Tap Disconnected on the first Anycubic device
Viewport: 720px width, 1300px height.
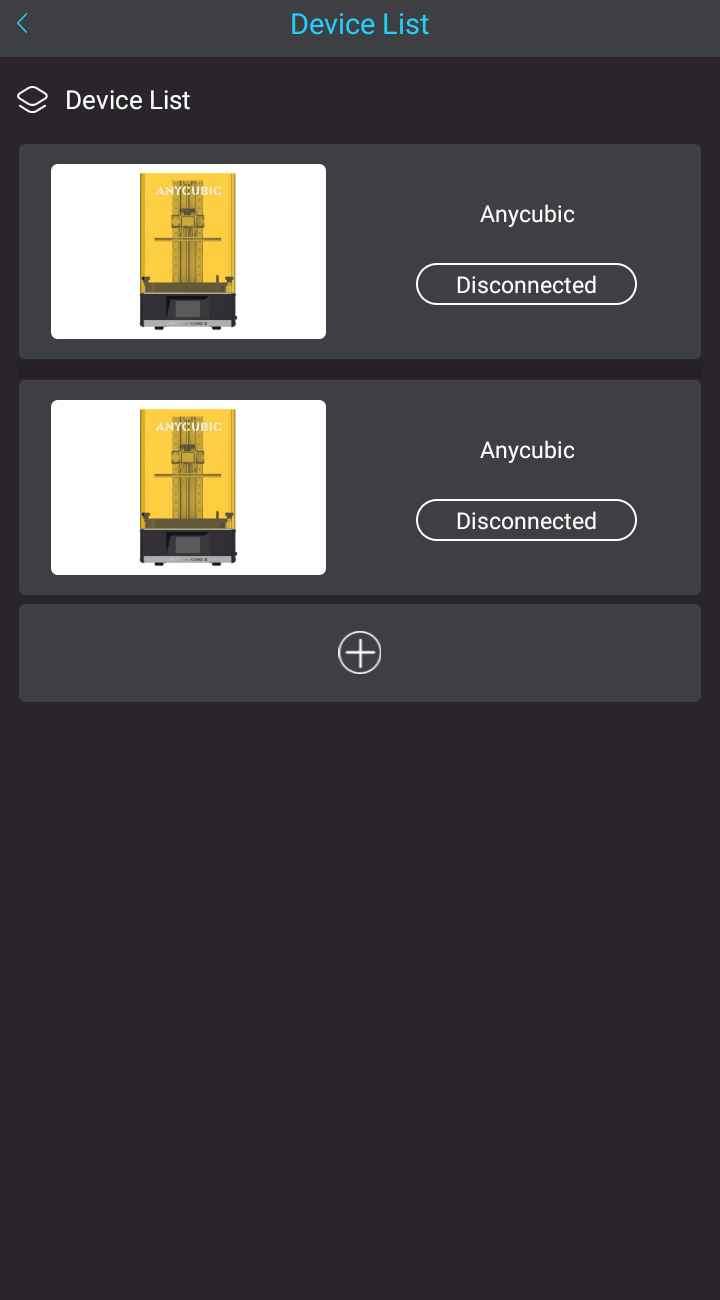[526, 285]
